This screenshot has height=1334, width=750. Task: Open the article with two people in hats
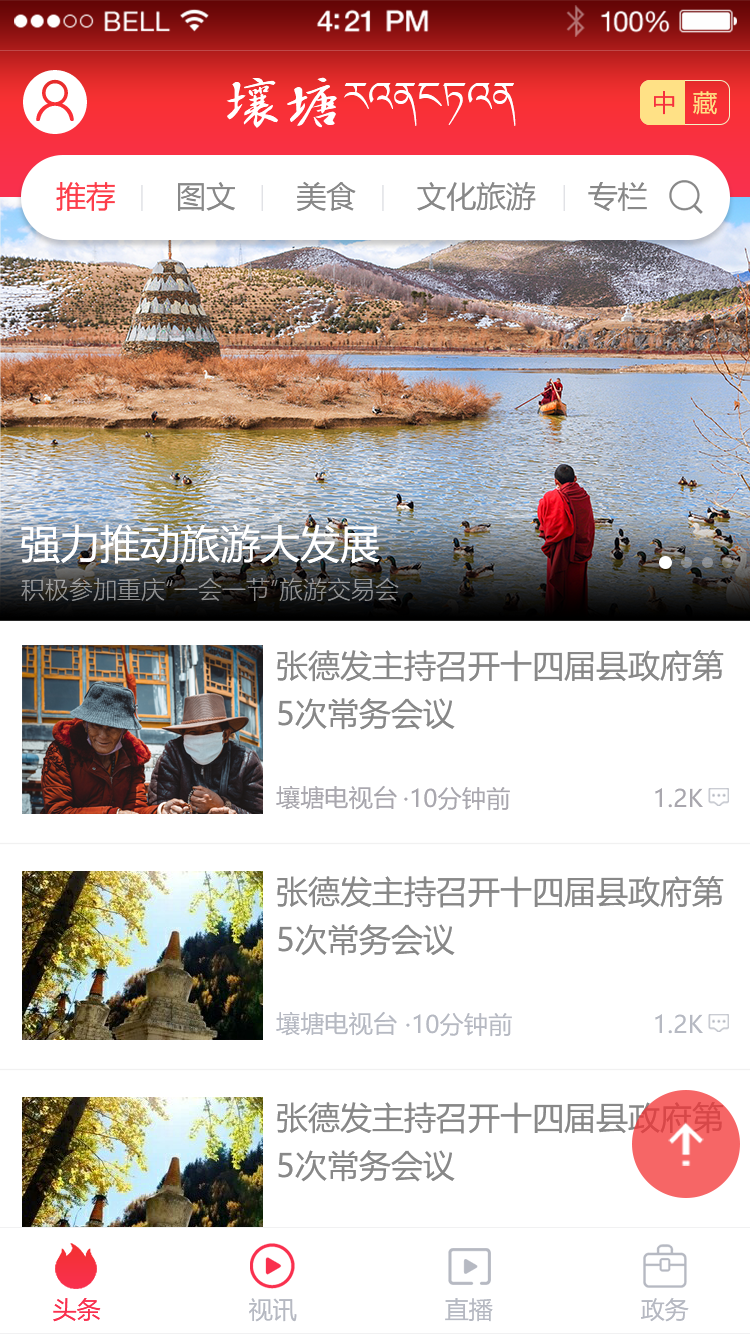point(142,729)
